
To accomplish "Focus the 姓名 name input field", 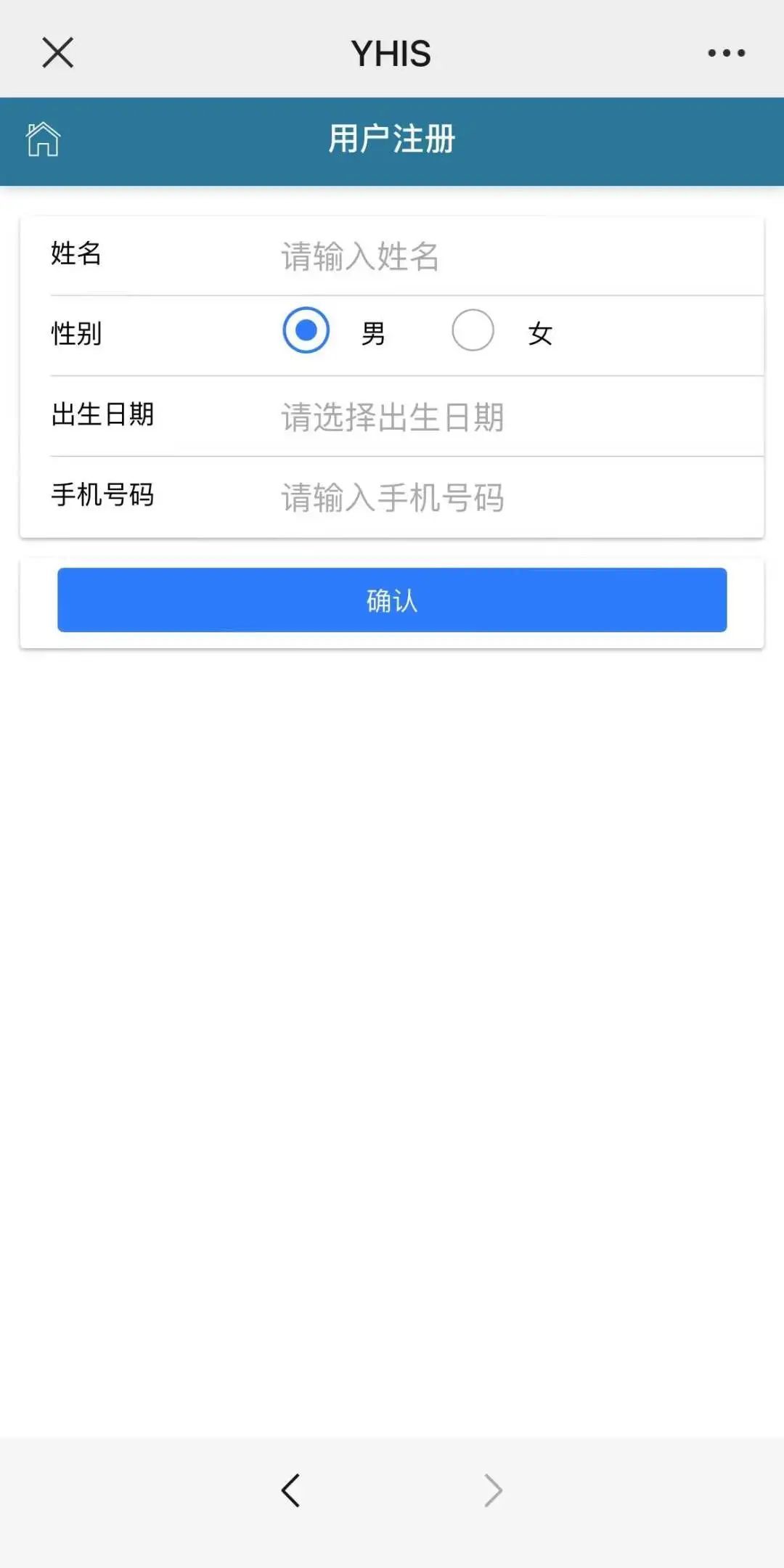I will [x=508, y=256].
